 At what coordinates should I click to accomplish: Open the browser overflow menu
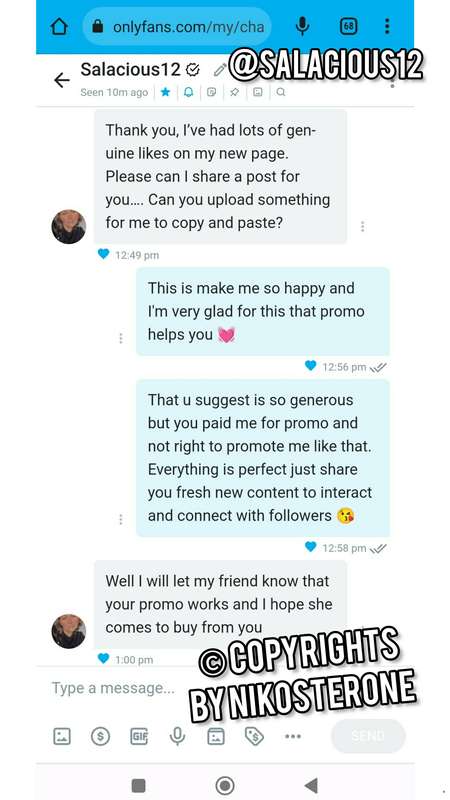coord(387,26)
